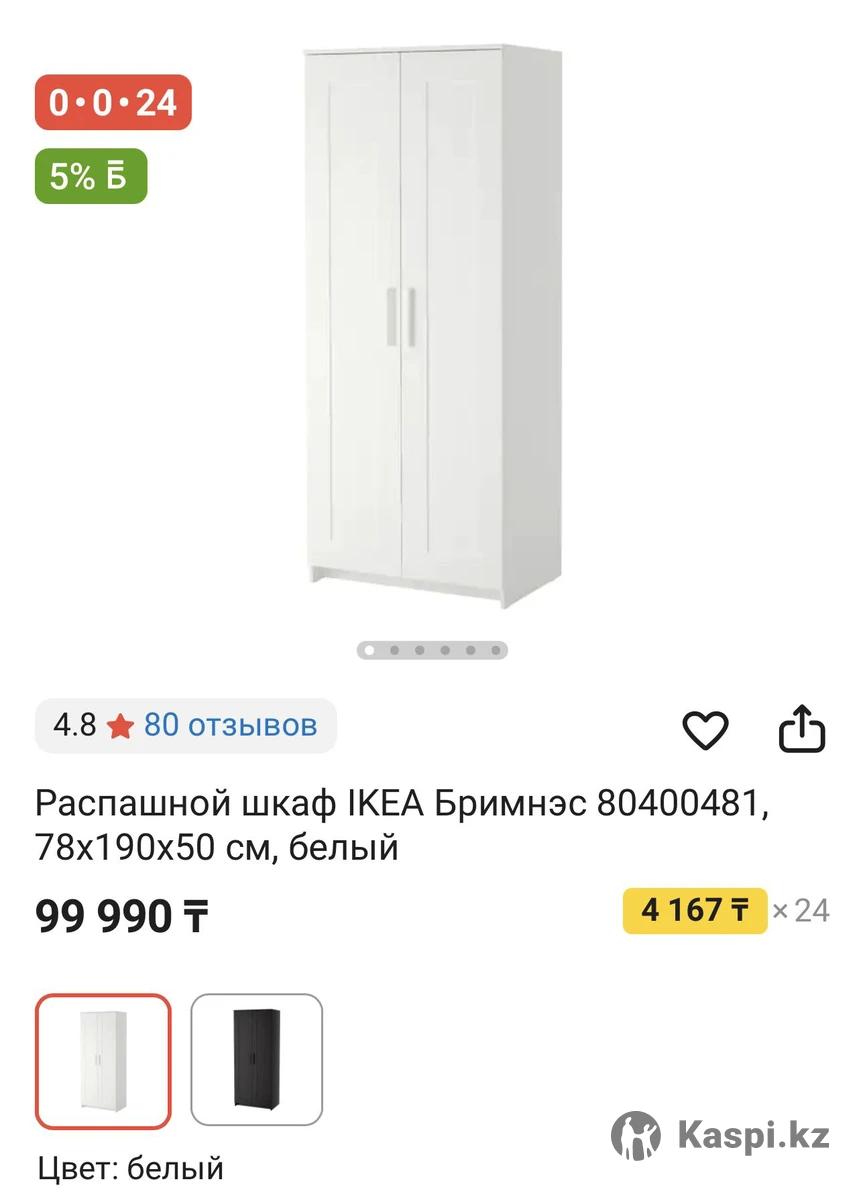Screen dimensions: 865x1200
Task: Select the black wardrobe color option
Action: [257, 1060]
